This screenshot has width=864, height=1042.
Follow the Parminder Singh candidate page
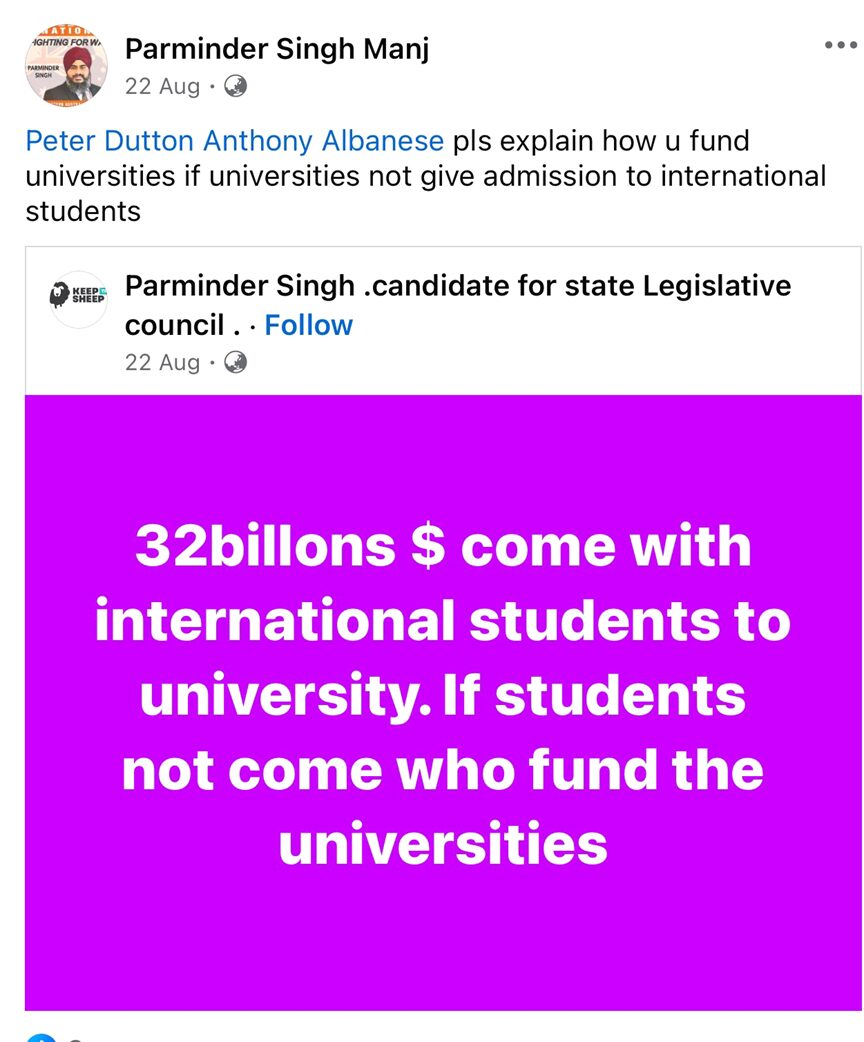pyautogui.click(x=308, y=325)
